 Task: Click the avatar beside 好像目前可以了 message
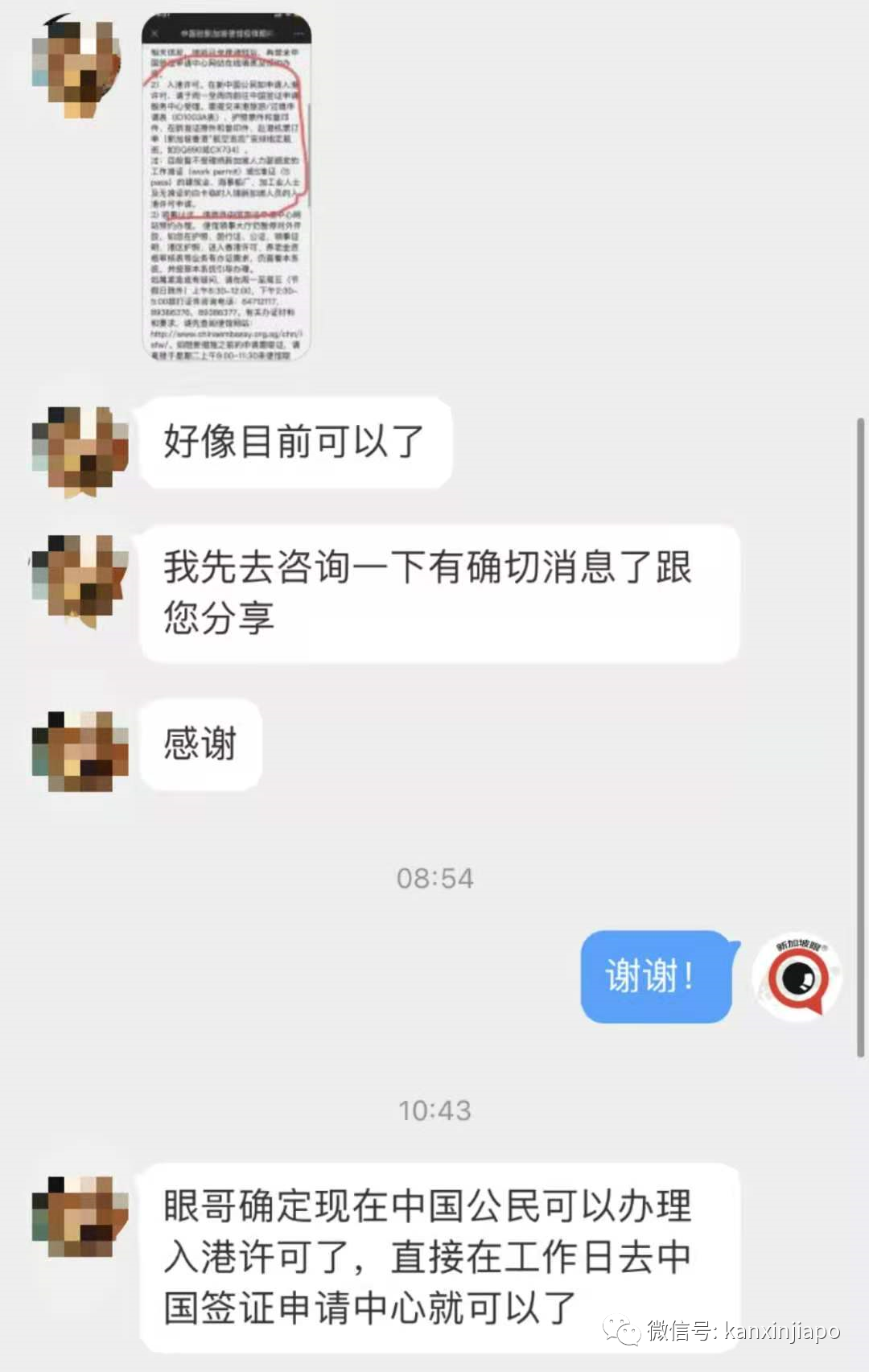79,448
